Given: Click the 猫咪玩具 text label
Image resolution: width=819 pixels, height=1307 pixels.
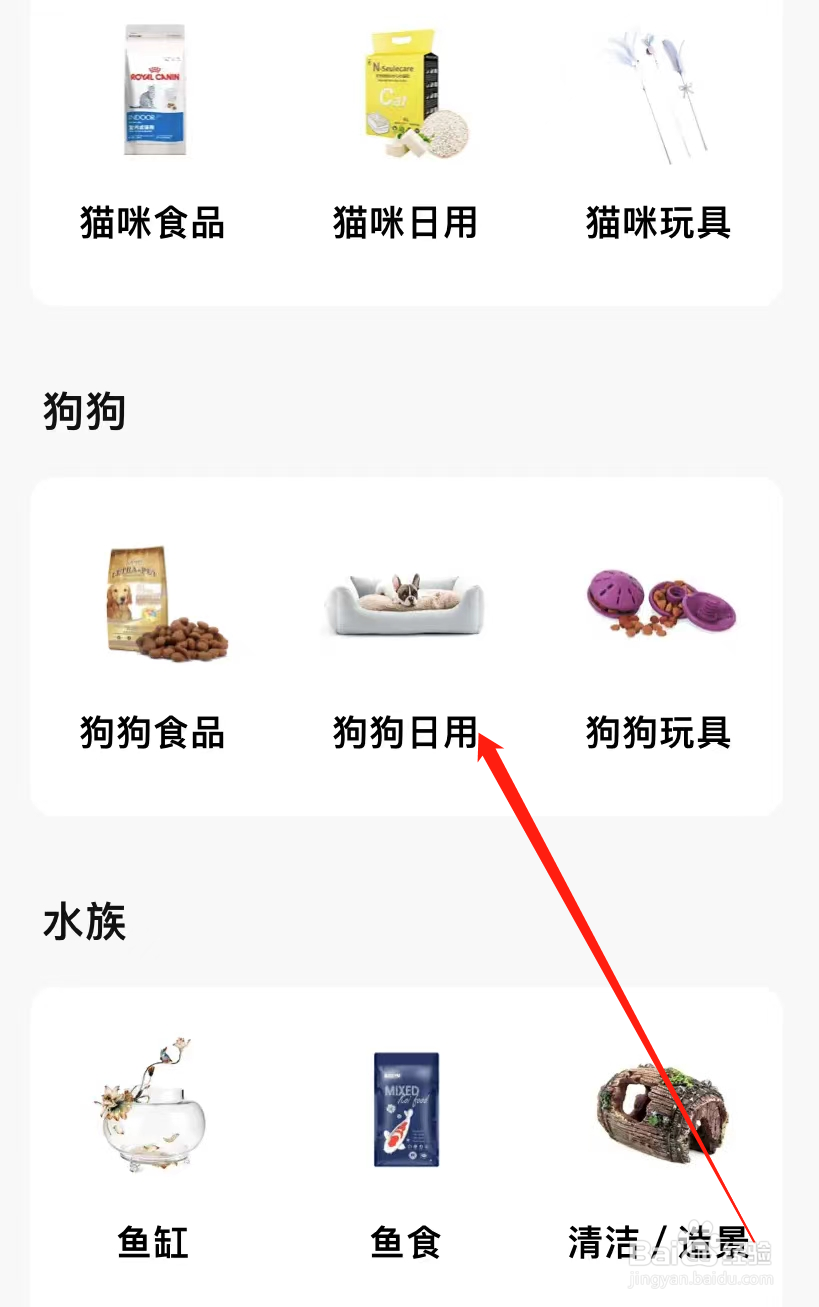Looking at the screenshot, I should [656, 224].
